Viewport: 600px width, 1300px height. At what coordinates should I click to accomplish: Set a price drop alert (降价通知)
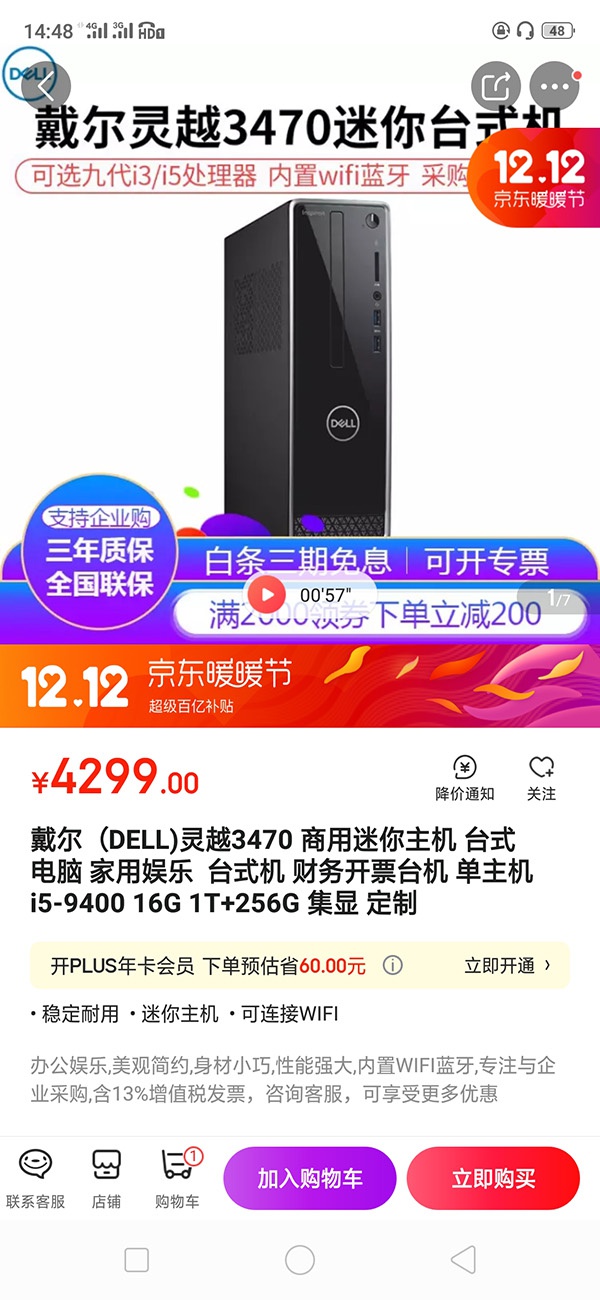(465, 778)
